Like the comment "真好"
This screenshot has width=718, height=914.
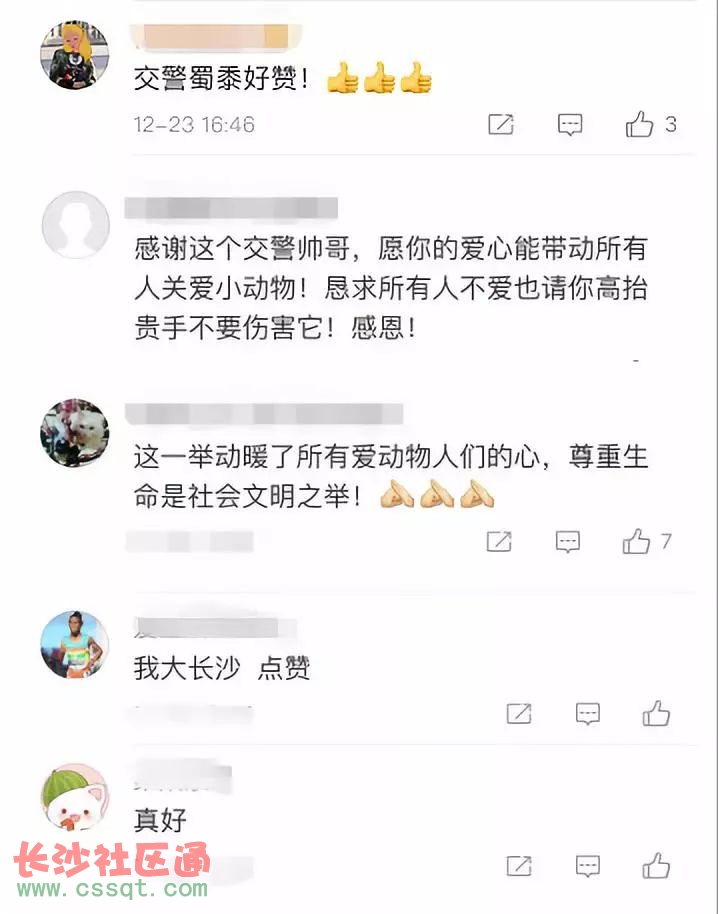[x=656, y=865]
